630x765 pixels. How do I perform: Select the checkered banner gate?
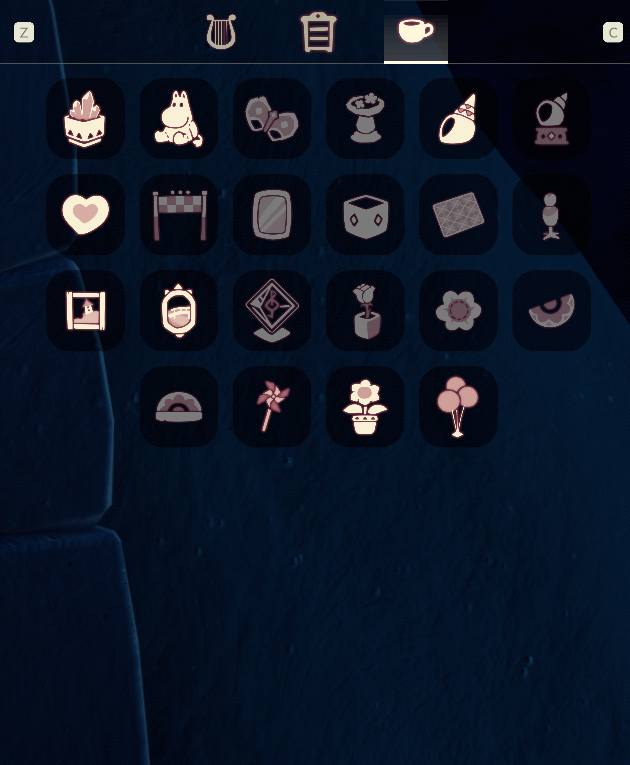click(x=179, y=215)
